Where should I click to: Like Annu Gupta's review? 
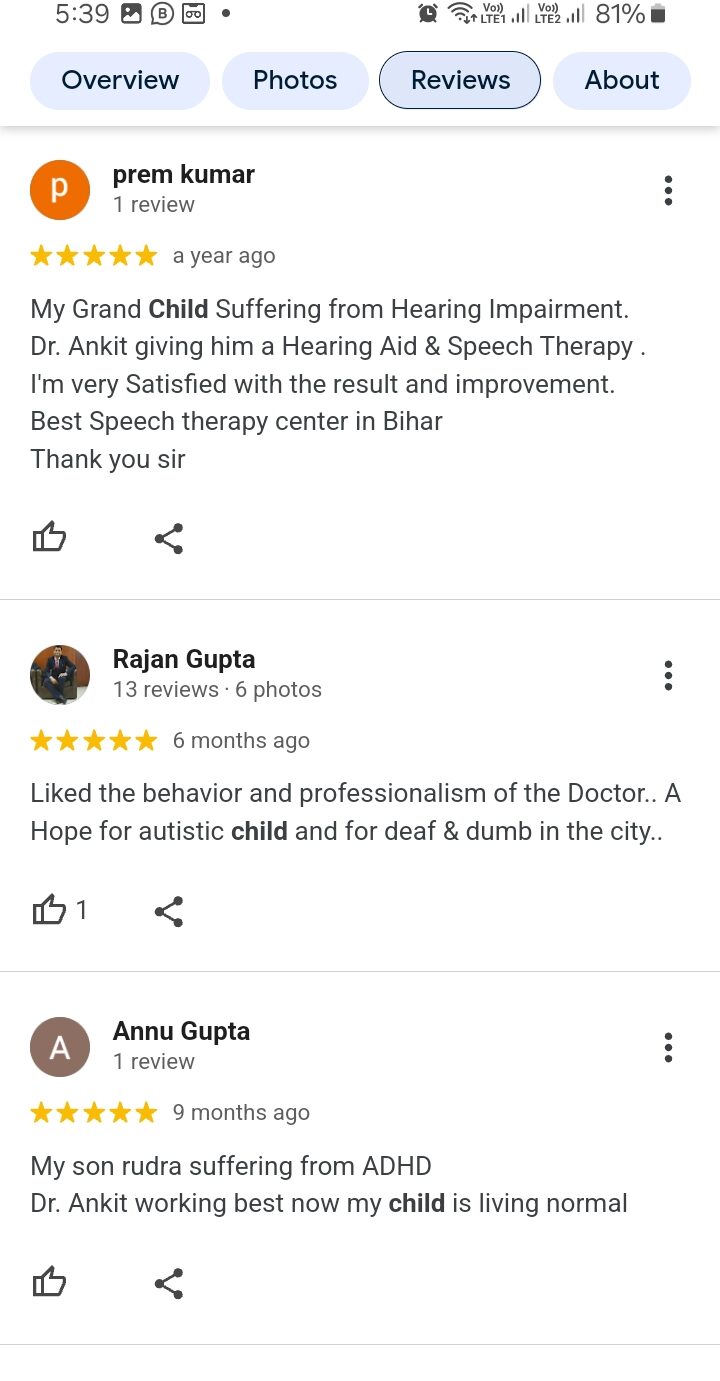pyautogui.click(x=49, y=1282)
